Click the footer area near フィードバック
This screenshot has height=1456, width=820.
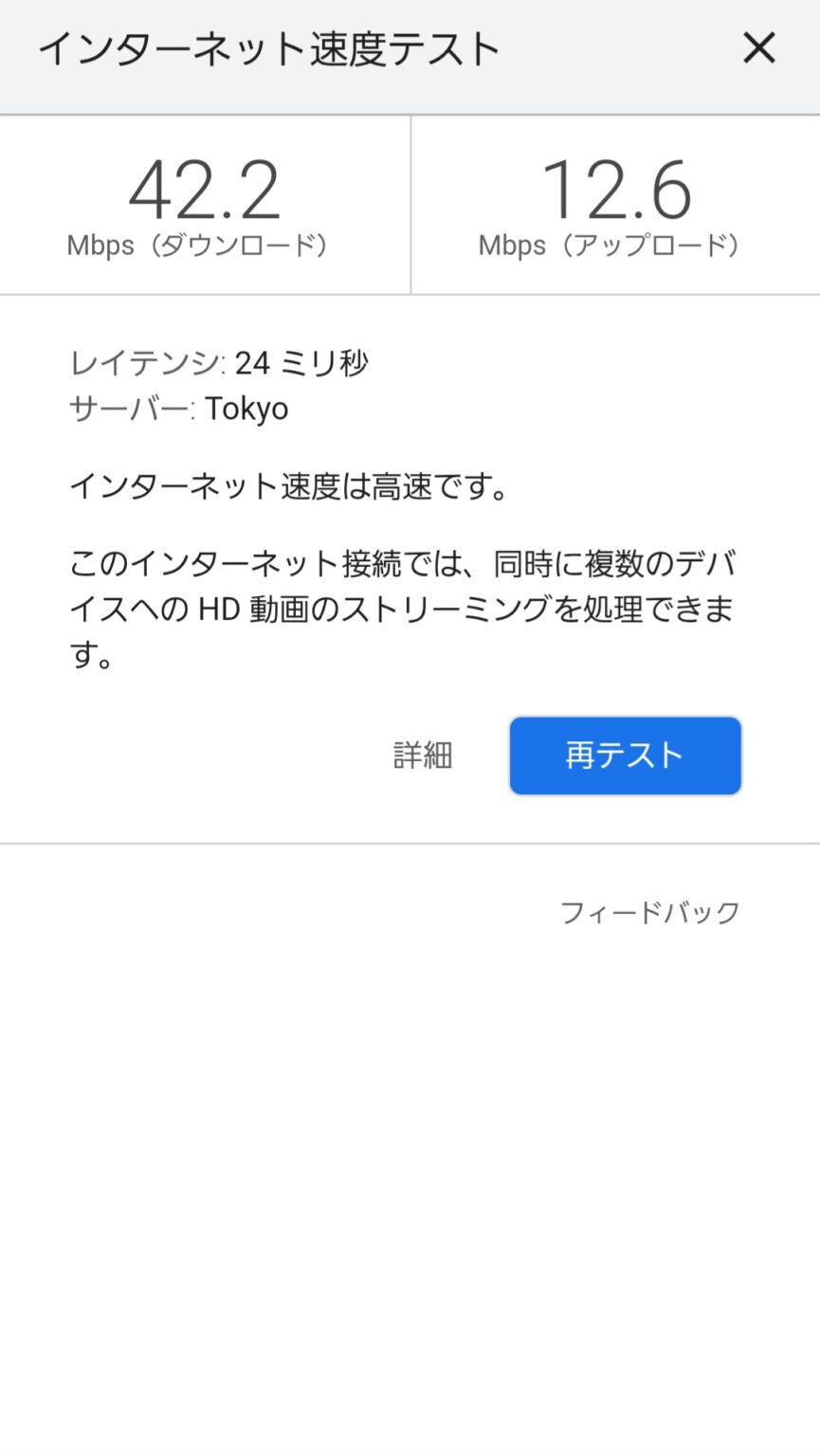coord(649,911)
